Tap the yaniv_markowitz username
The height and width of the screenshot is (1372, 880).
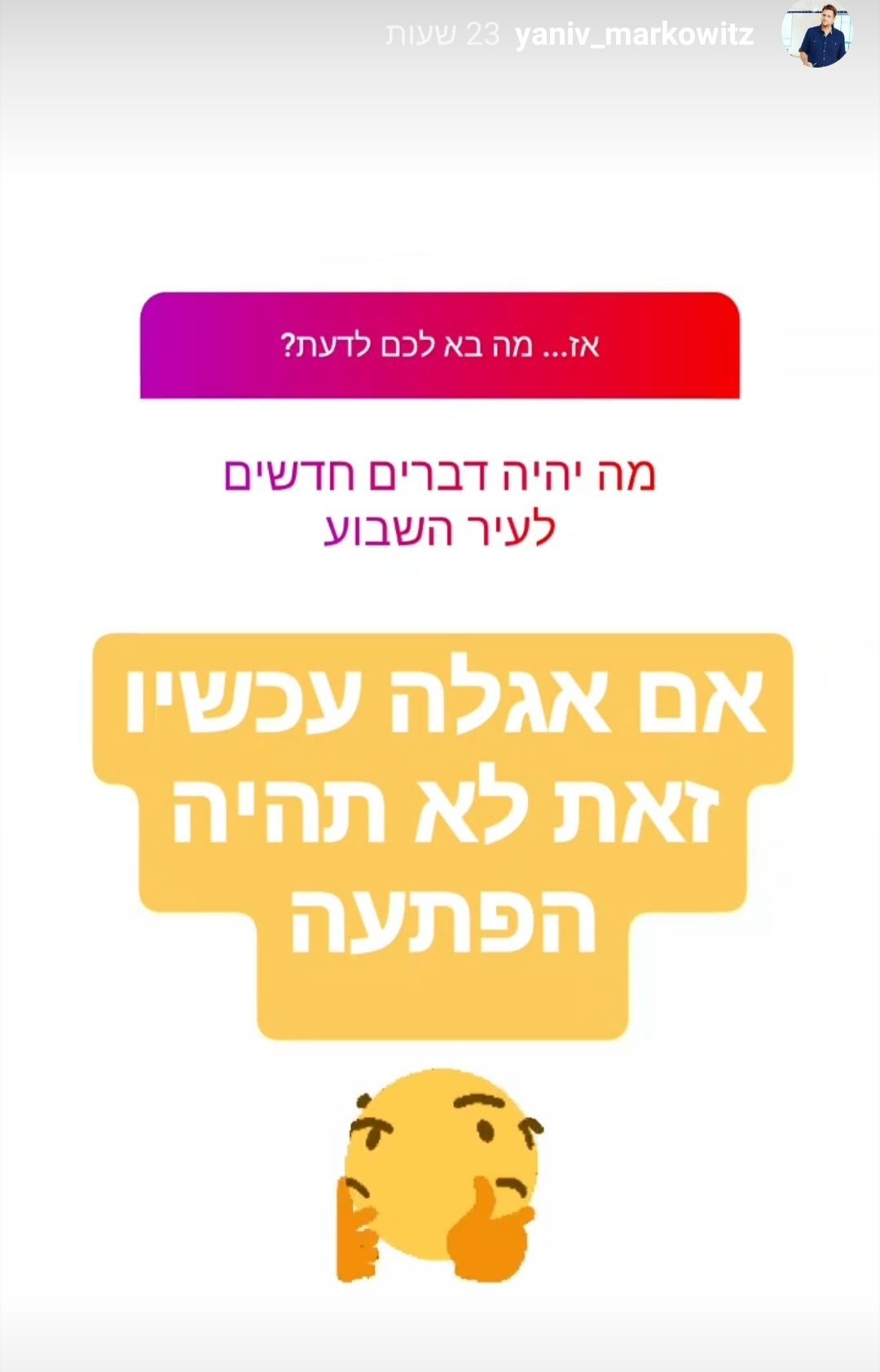pyautogui.click(x=634, y=35)
